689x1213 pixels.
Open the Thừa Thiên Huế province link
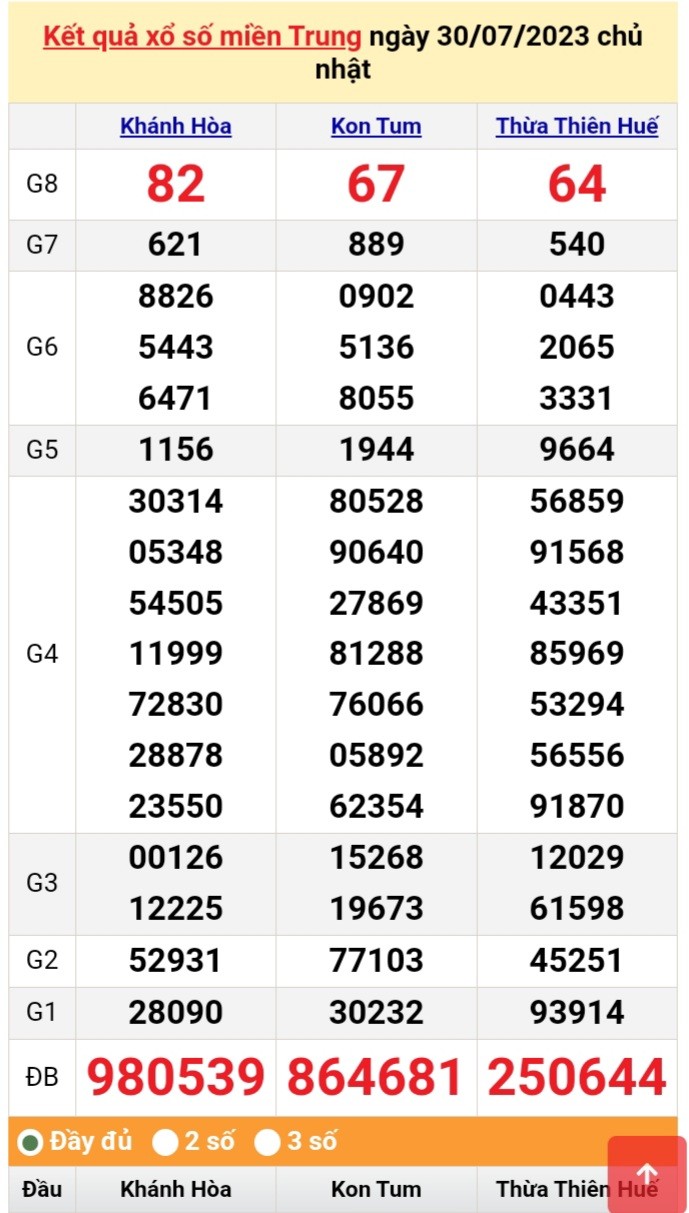577,127
